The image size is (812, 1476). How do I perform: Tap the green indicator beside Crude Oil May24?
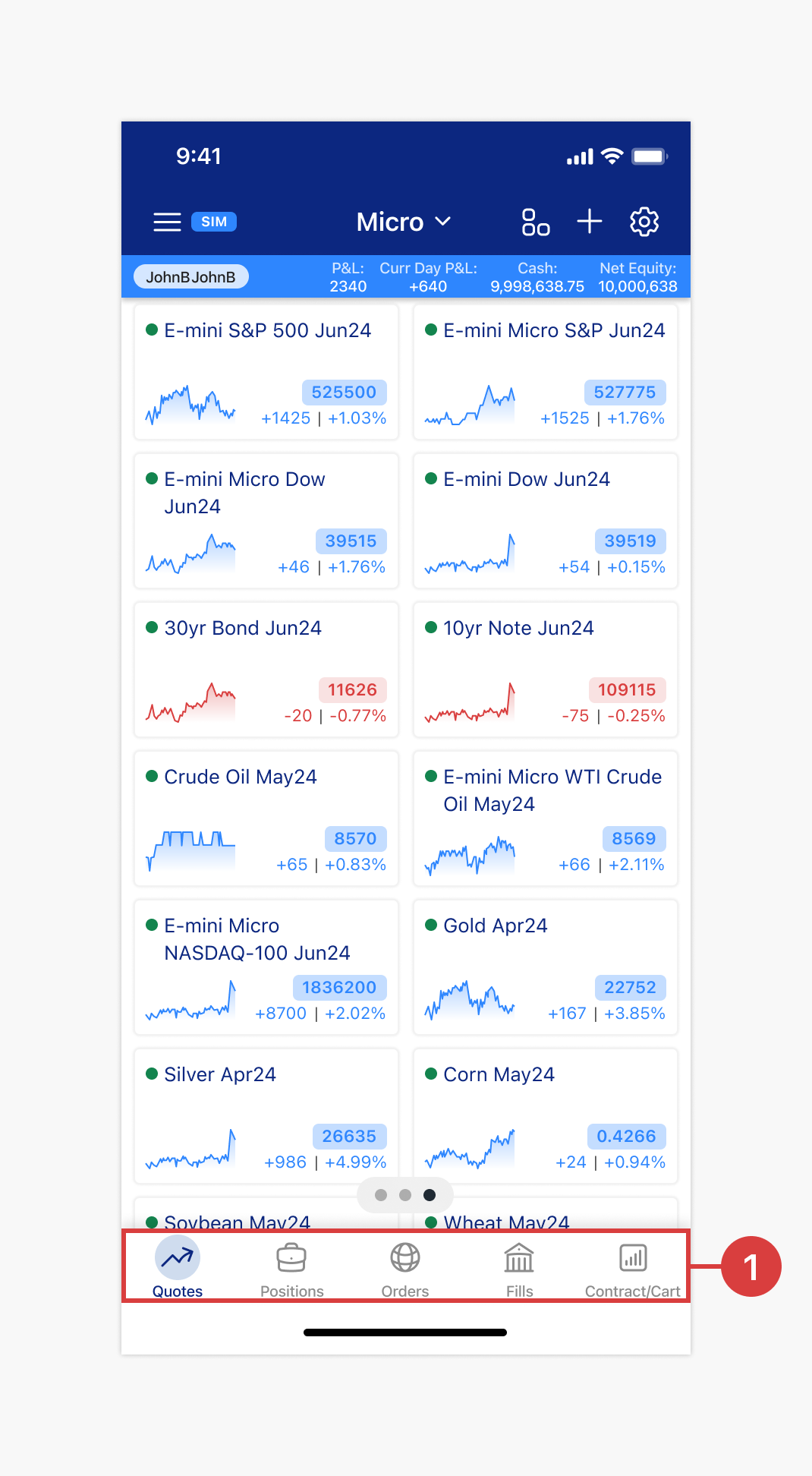pyautogui.click(x=152, y=777)
